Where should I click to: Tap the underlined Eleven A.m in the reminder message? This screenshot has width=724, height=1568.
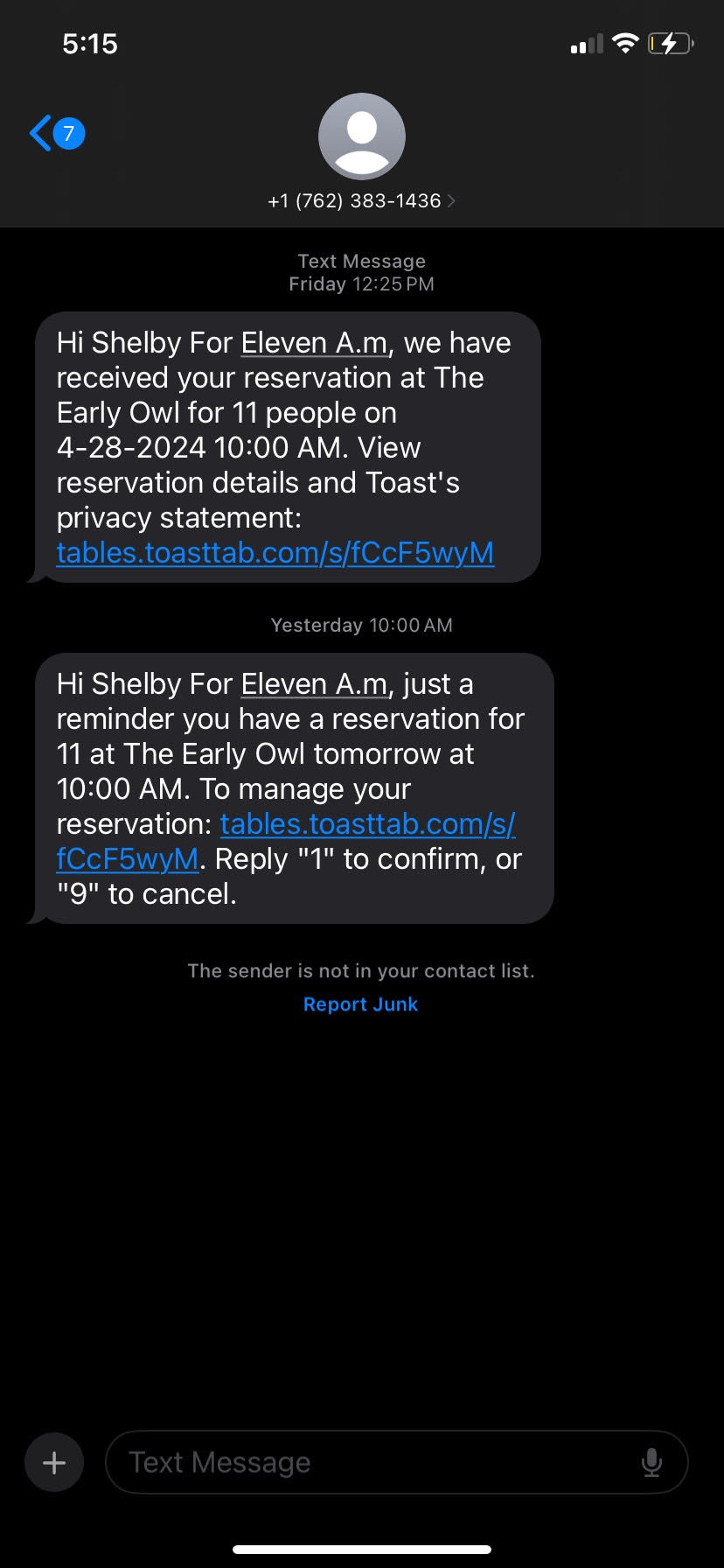[314, 684]
